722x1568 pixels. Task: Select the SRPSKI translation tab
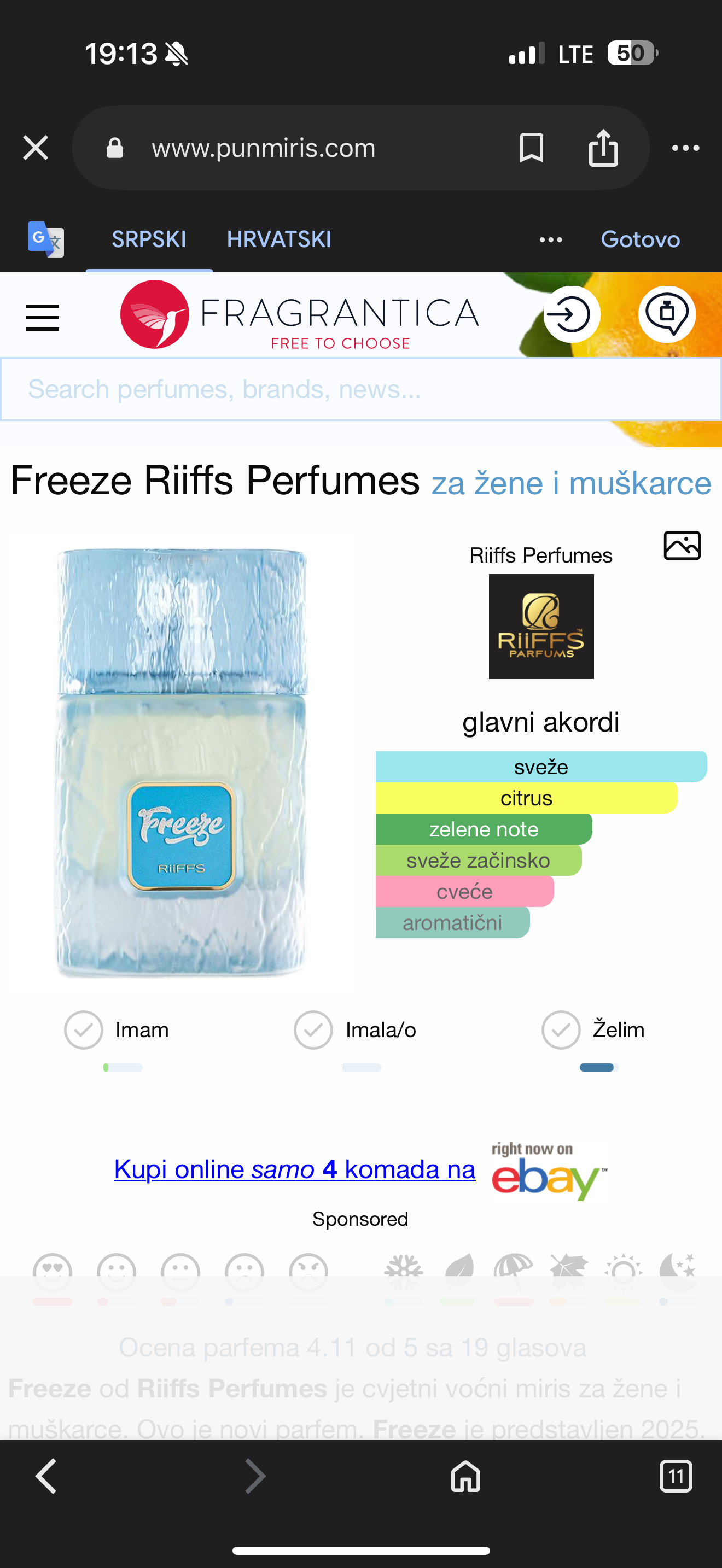(149, 239)
